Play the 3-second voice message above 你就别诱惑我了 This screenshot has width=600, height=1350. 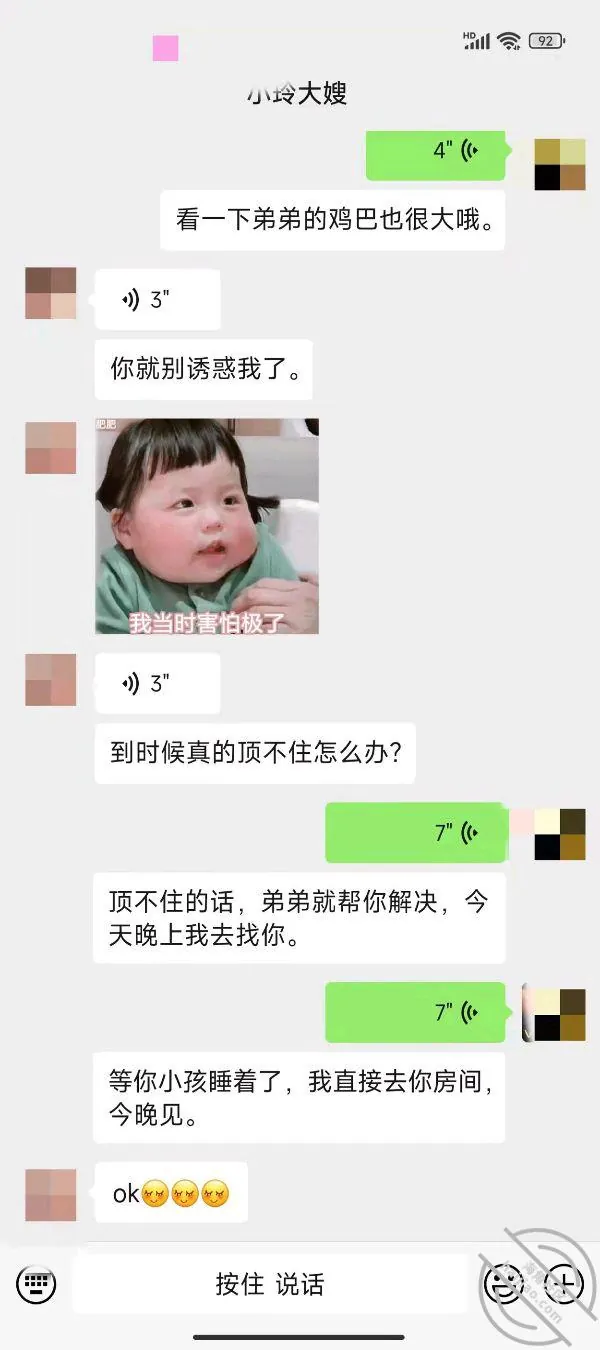(x=157, y=299)
